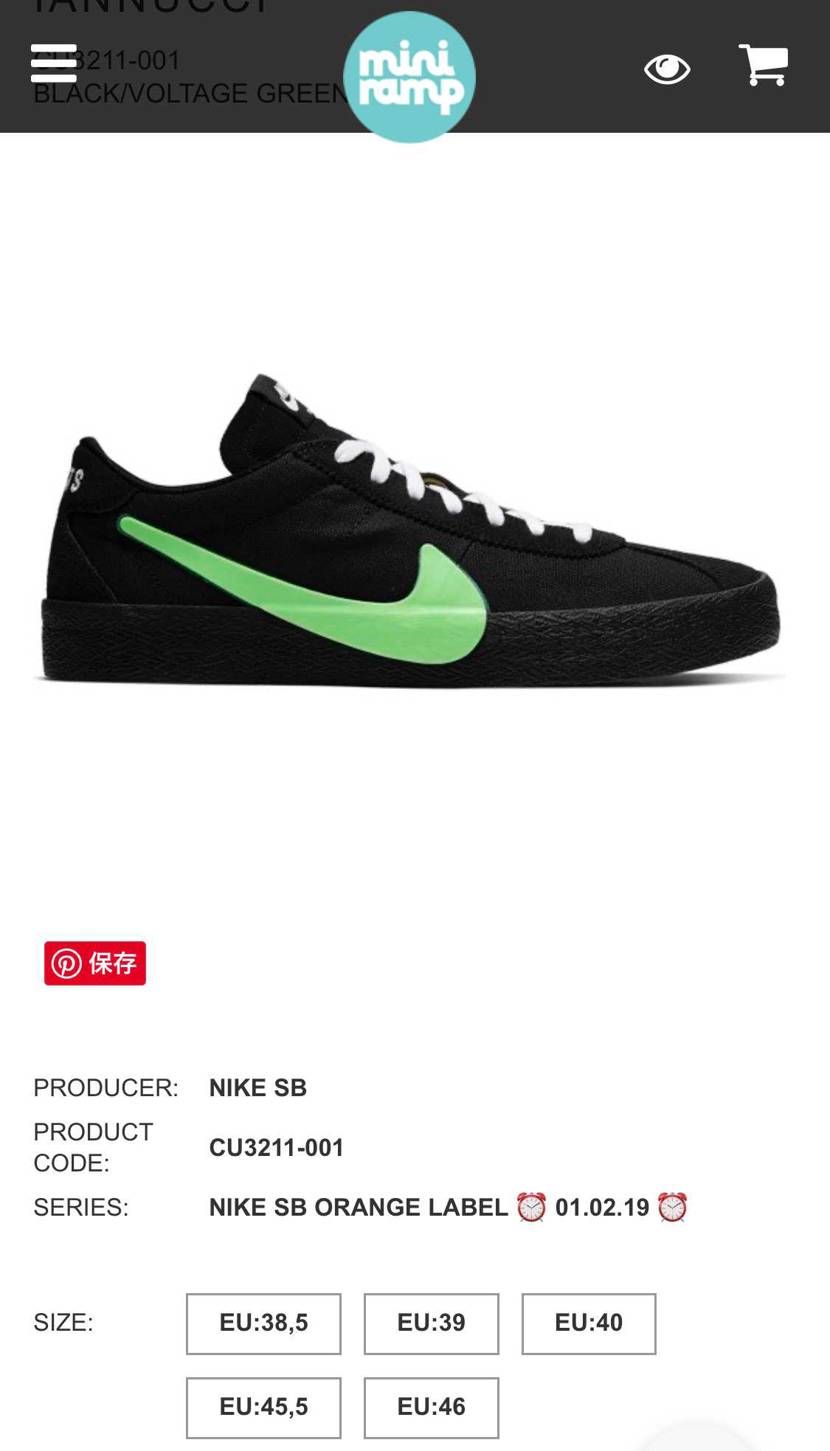The width and height of the screenshot is (830, 1451).
Task: Save the image with Pinterest button
Action: [95, 963]
